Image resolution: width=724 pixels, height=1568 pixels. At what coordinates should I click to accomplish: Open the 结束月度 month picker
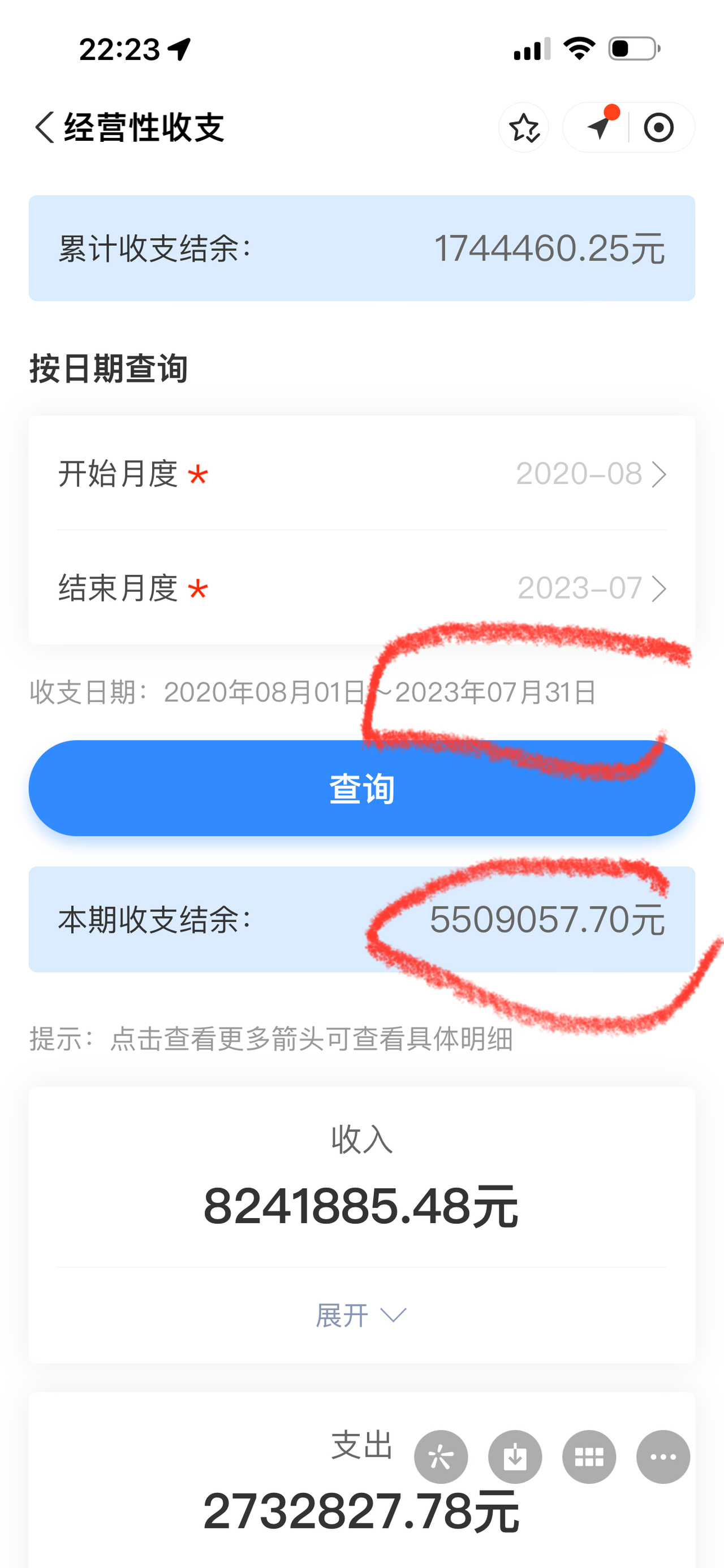(x=591, y=588)
